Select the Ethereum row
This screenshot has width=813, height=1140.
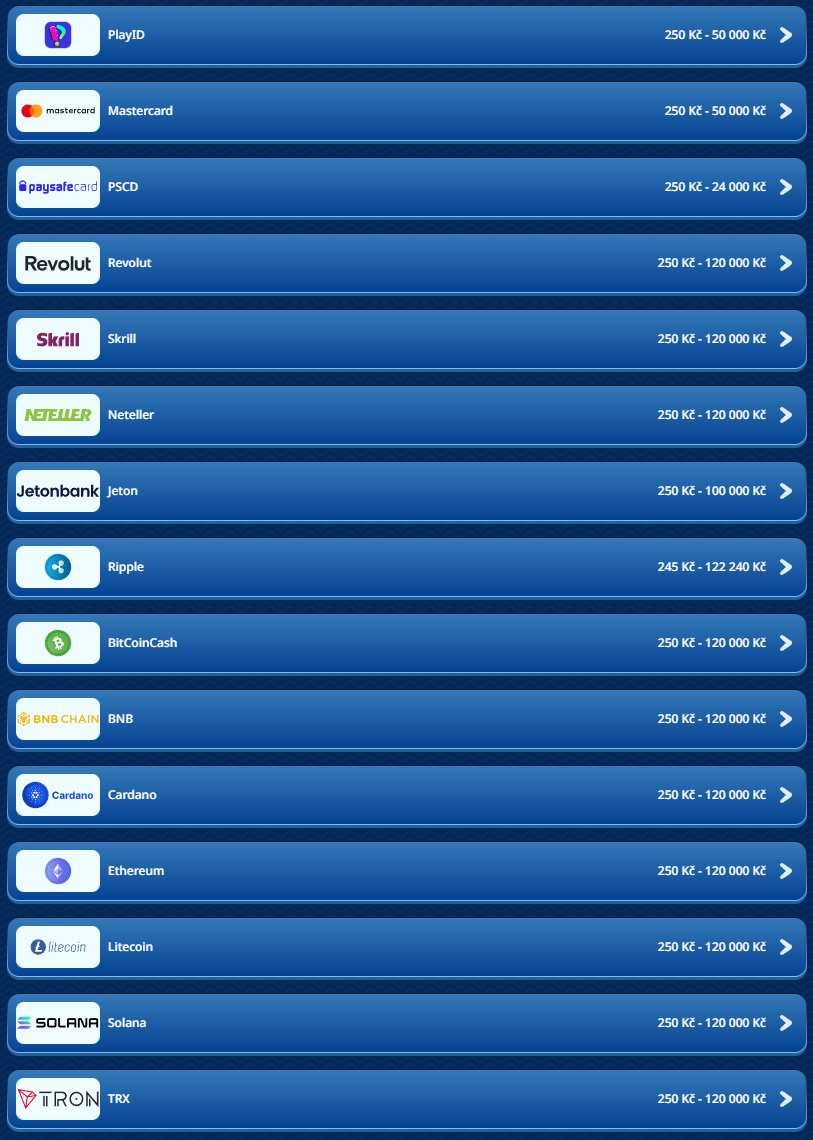tap(406, 871)
